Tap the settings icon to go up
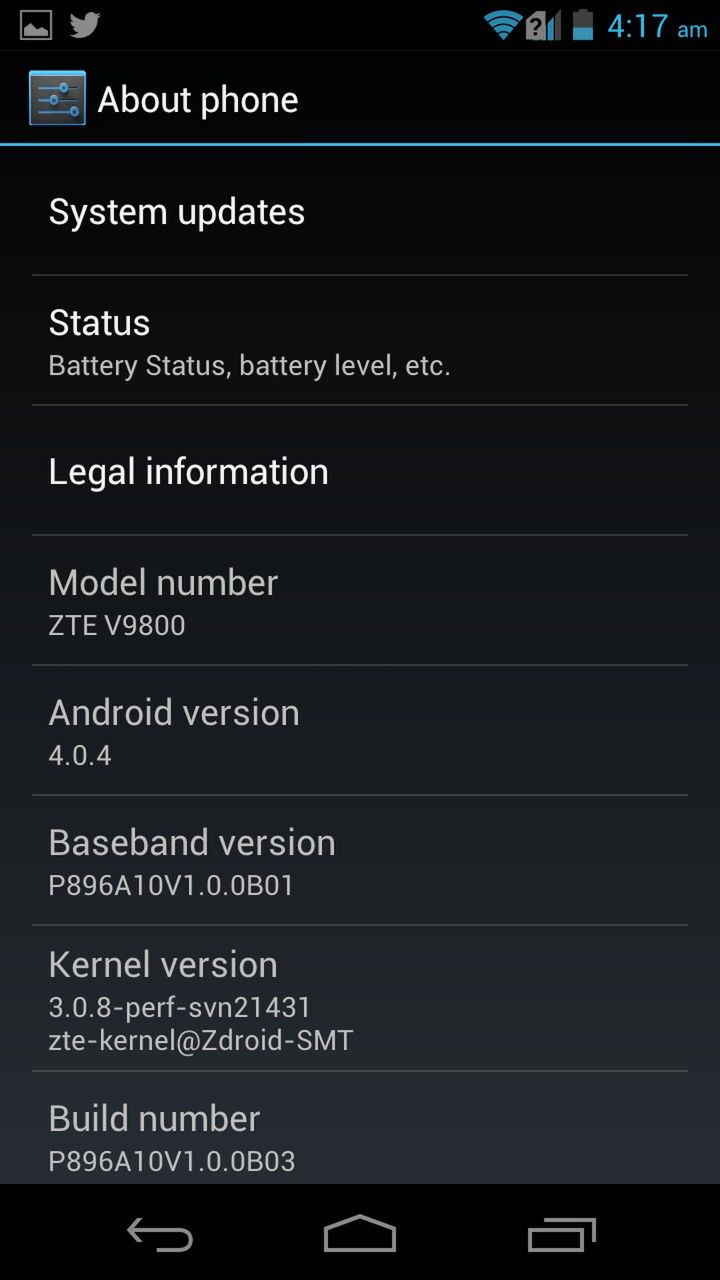The image size is (720, 1280). pos(57,99)
